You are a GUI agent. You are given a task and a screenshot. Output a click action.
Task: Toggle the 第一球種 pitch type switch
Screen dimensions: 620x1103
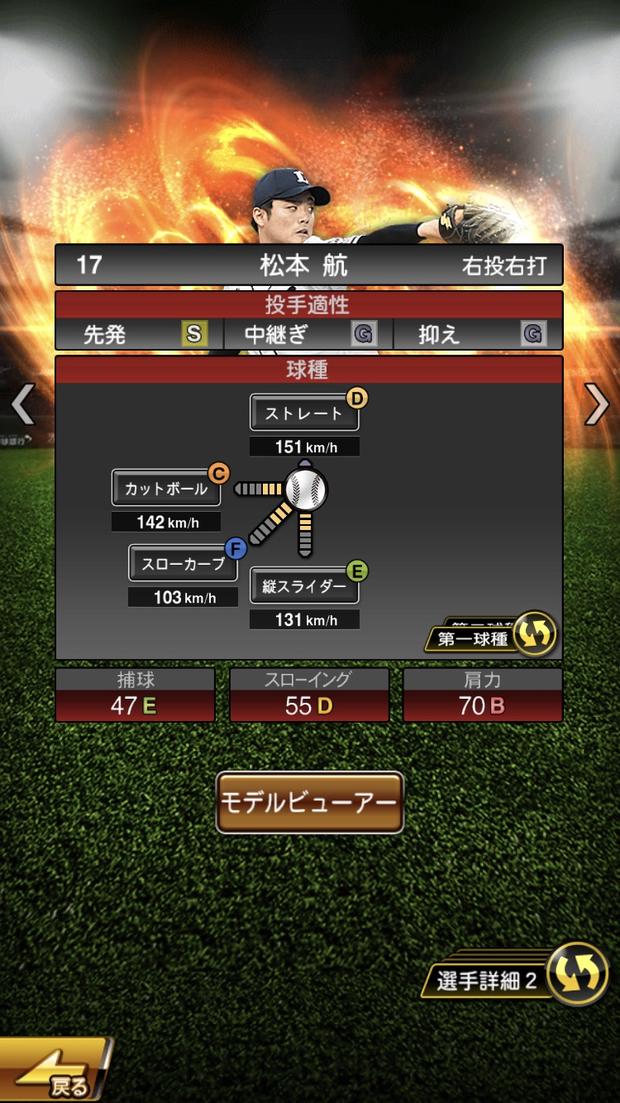494,635
